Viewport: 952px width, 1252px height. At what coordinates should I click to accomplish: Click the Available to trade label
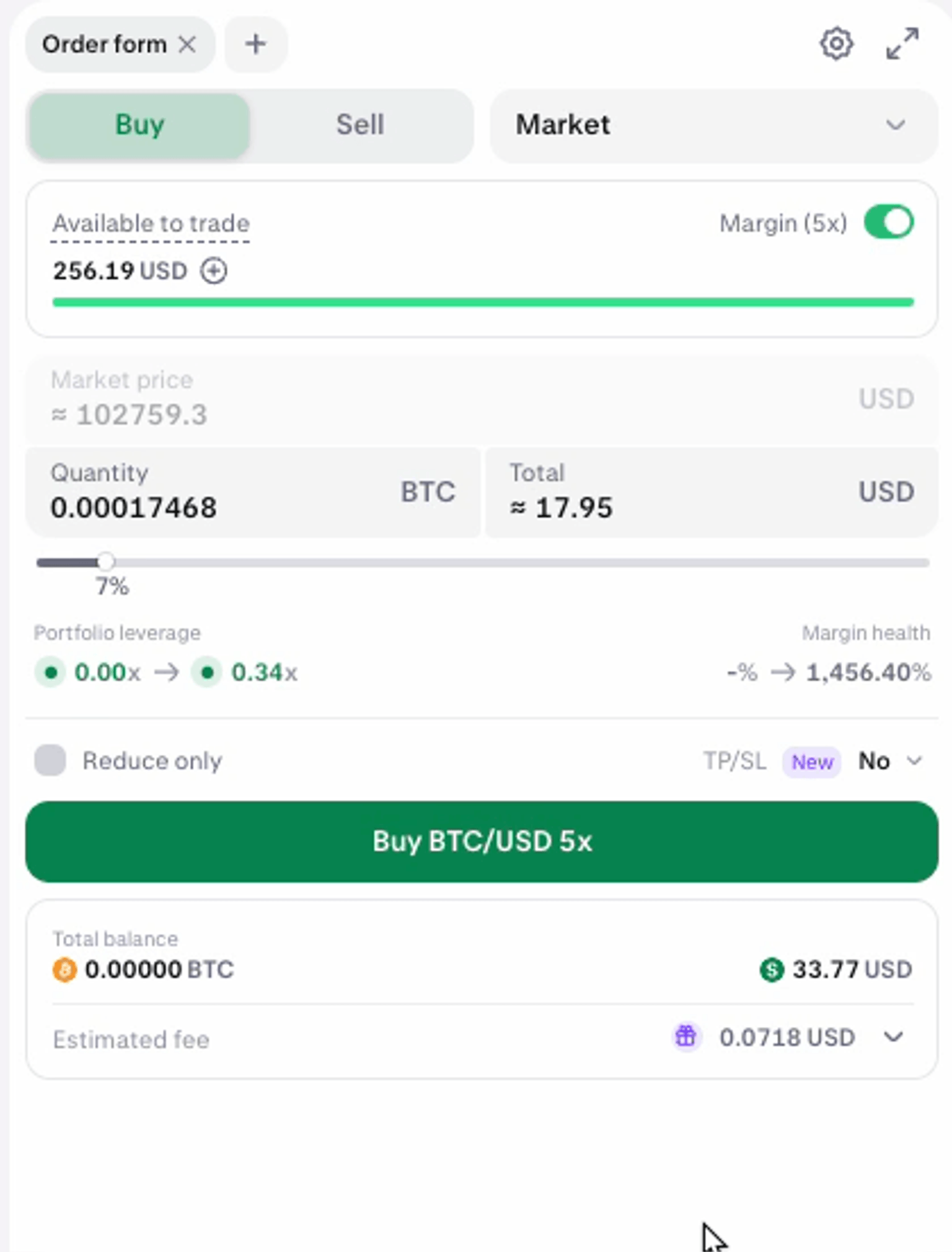151,224
